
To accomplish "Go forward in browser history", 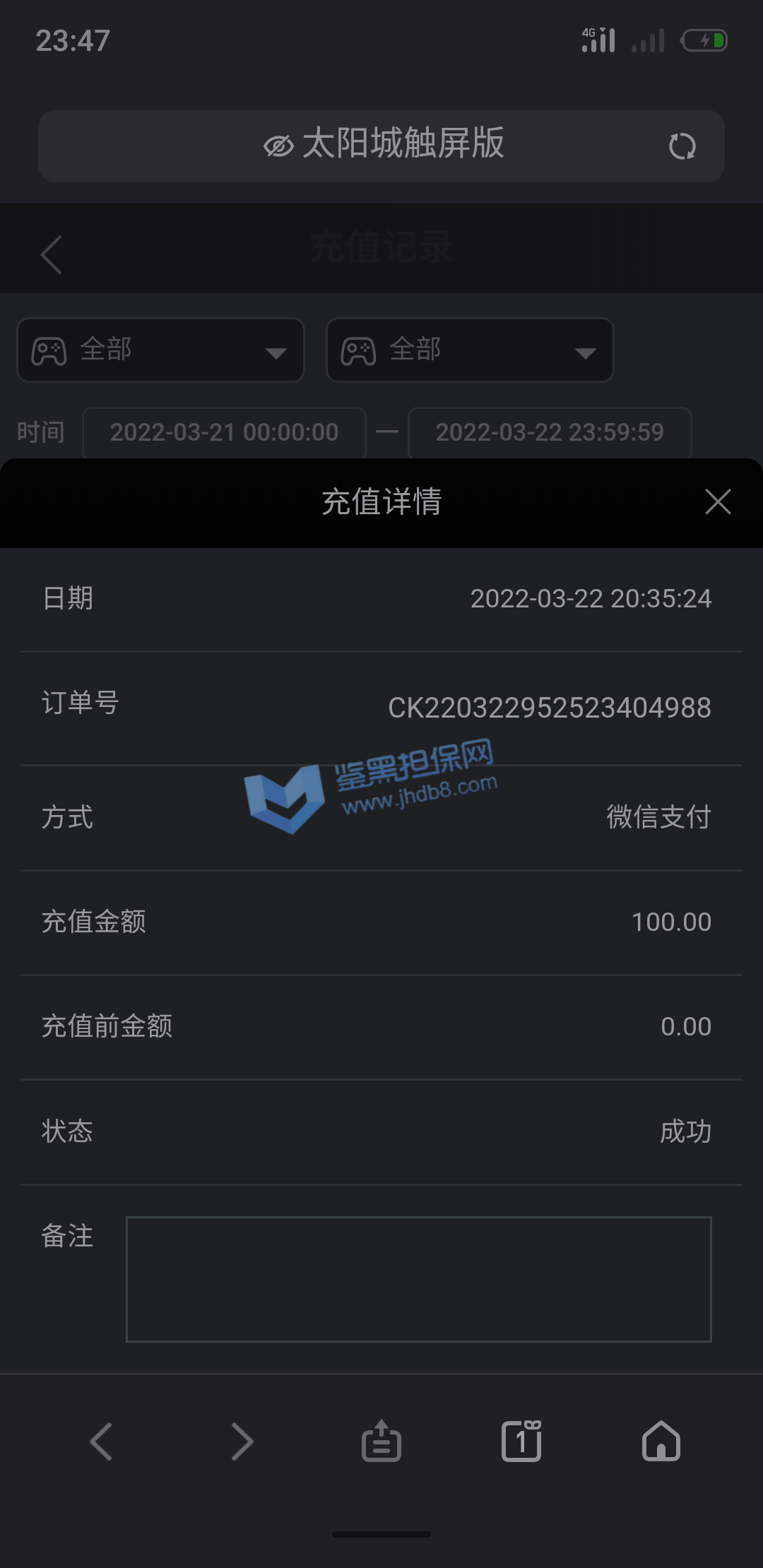I will click(242, 1442).
